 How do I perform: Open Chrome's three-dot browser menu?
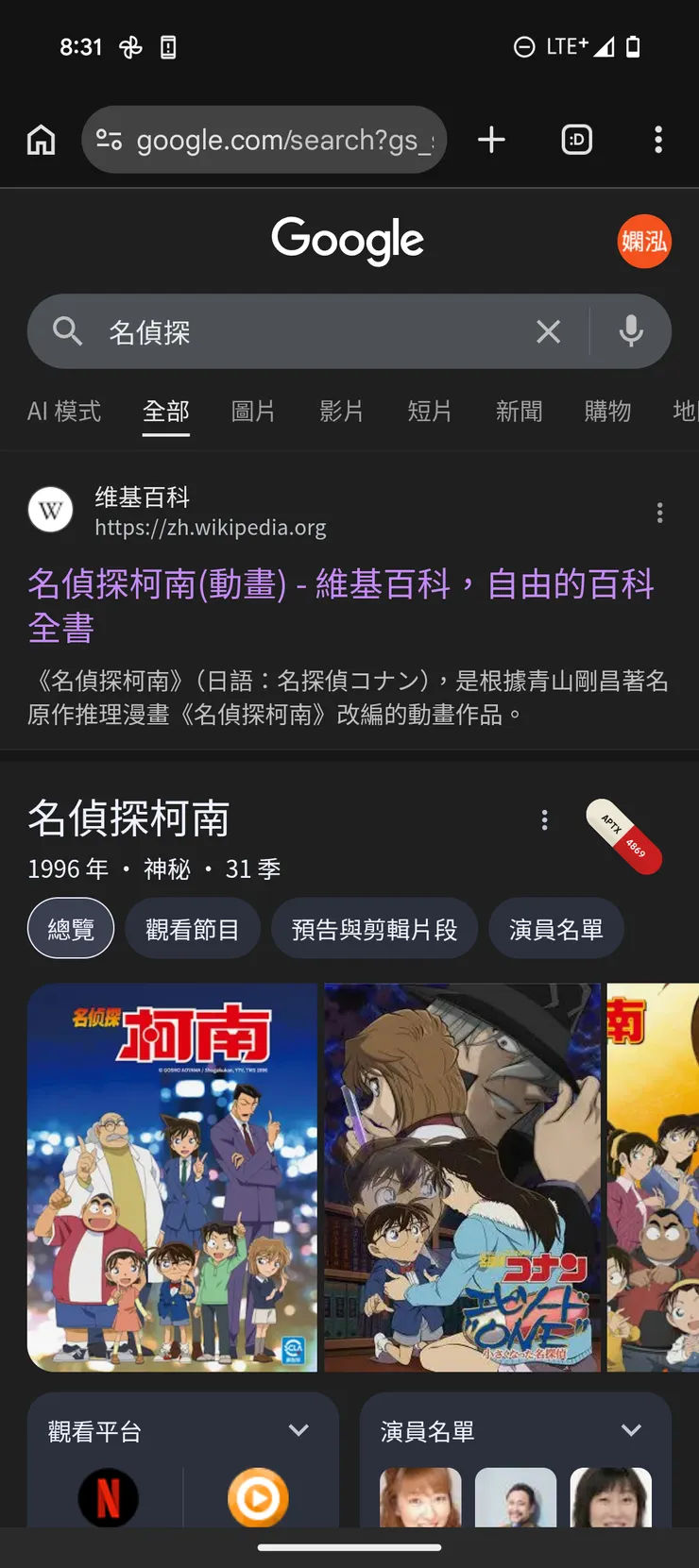click(658, 140)
